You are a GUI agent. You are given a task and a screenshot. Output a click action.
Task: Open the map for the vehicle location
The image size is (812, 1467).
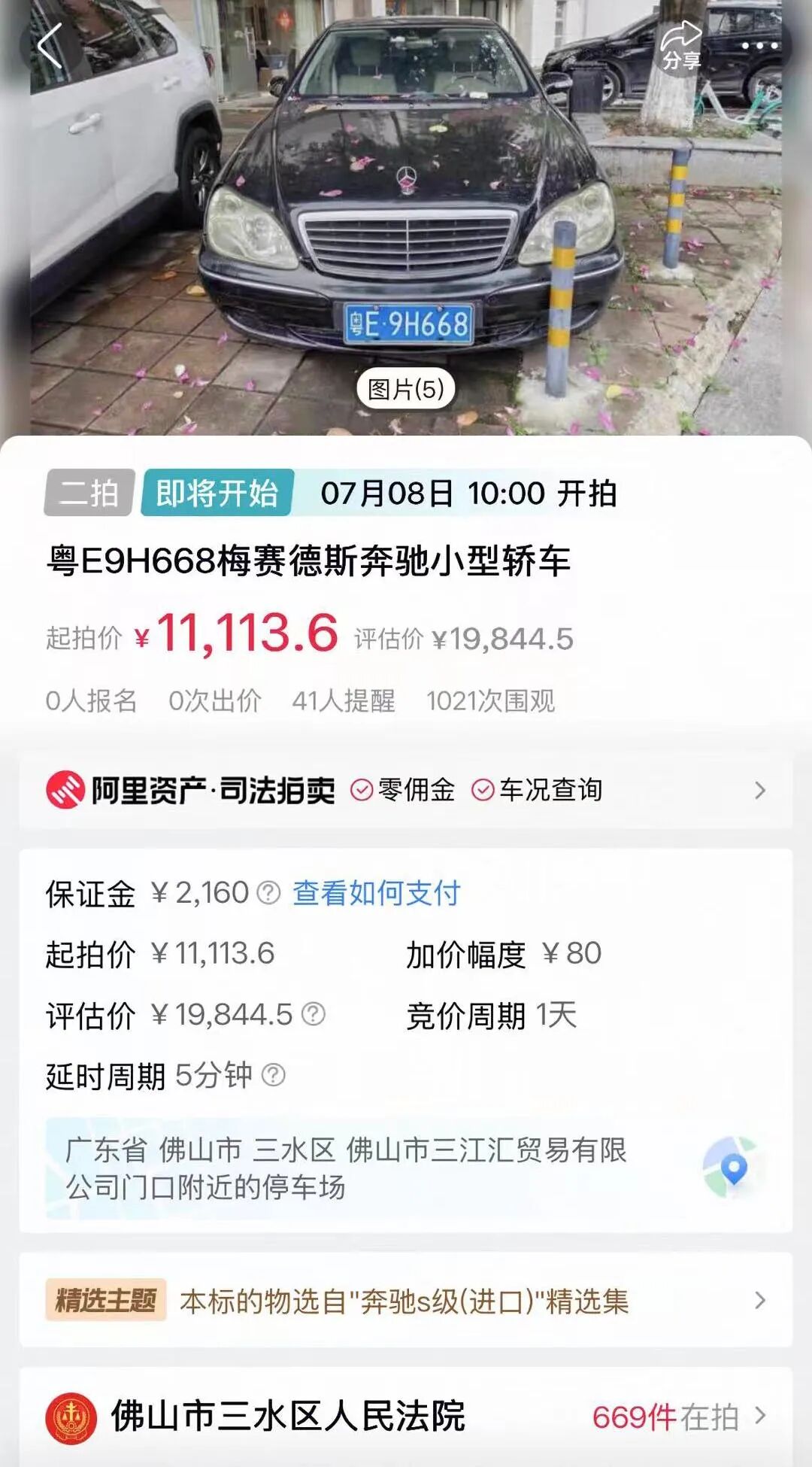click(732, 1168)
